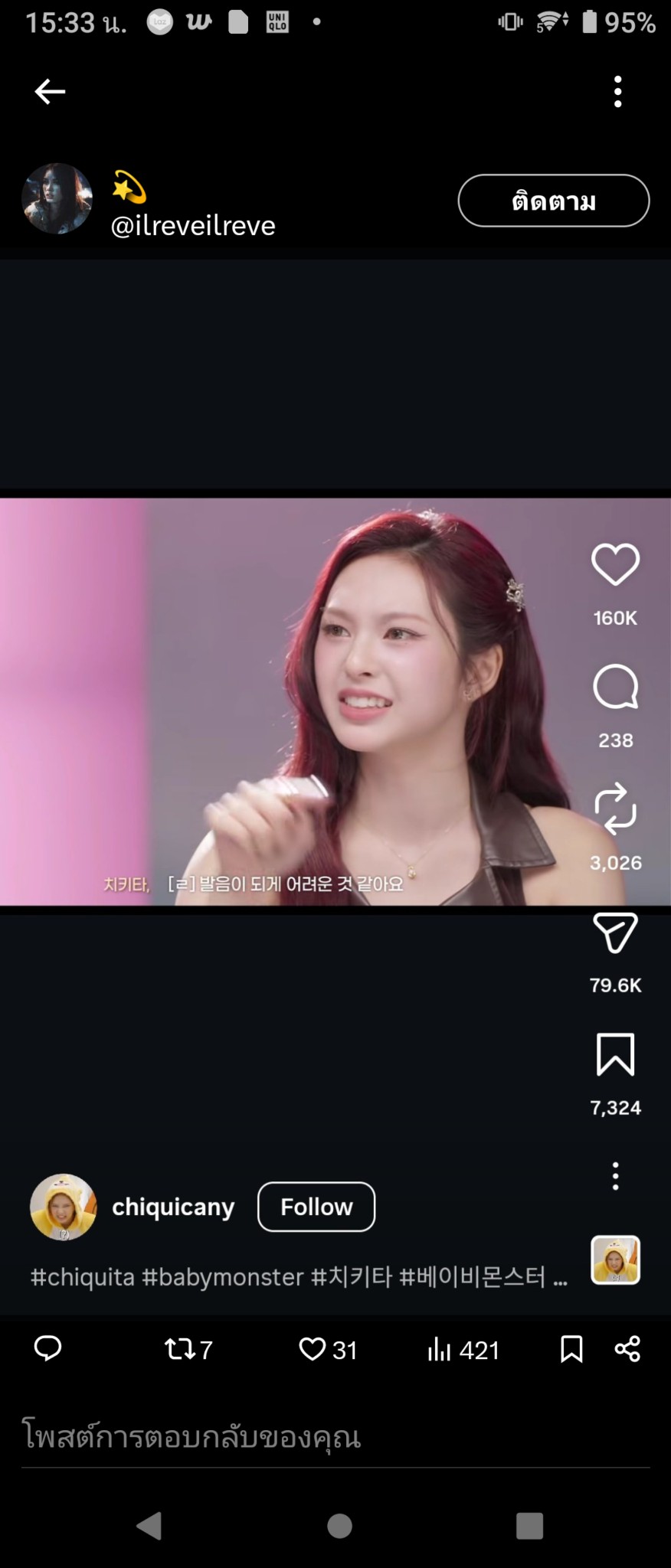Repost the post showing 7 reposts
This screenshot has width=671, height=1568.
click(x=188, y=1349)
